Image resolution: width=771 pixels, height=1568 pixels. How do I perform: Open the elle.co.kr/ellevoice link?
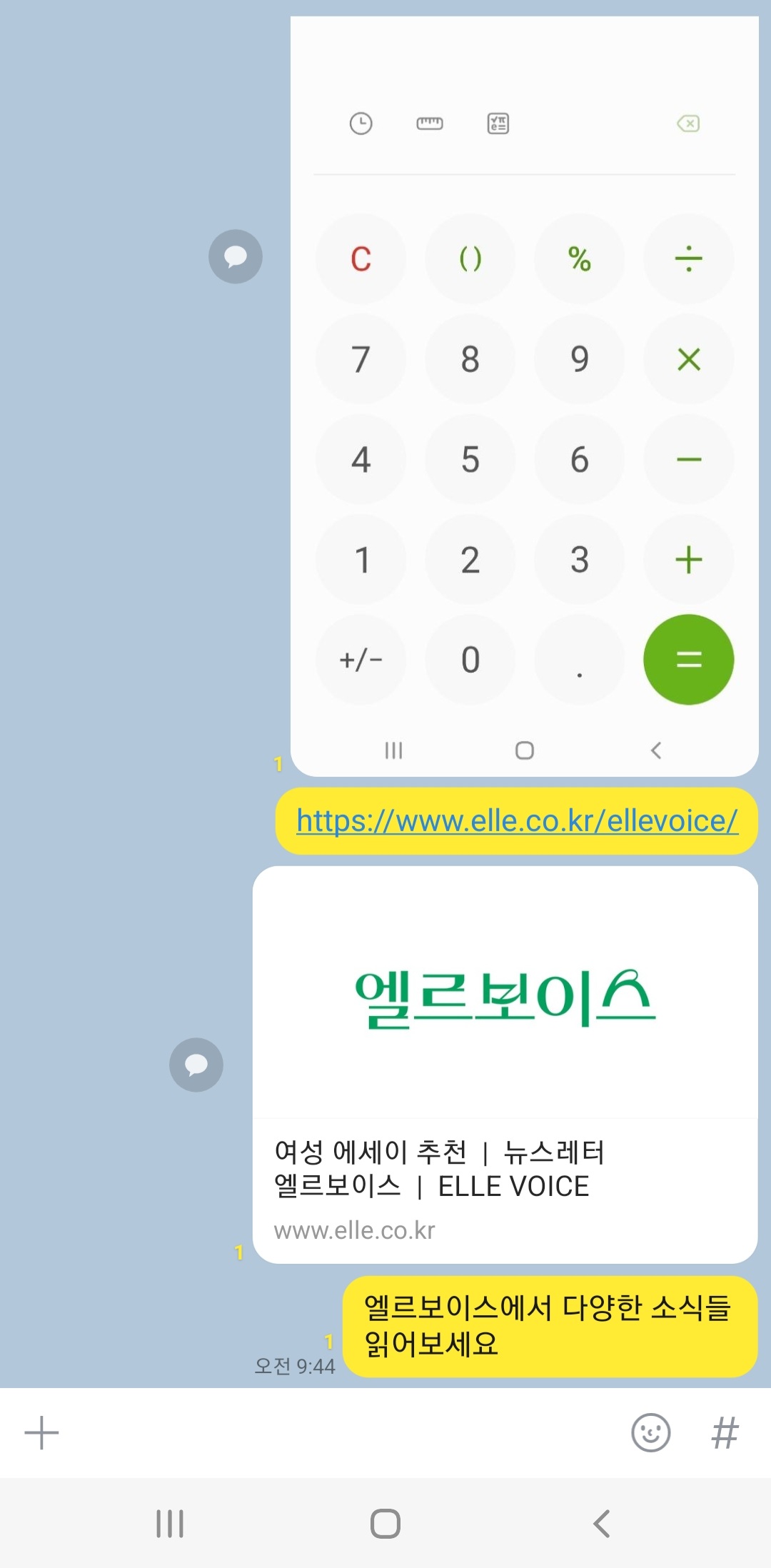click(517, 821)
